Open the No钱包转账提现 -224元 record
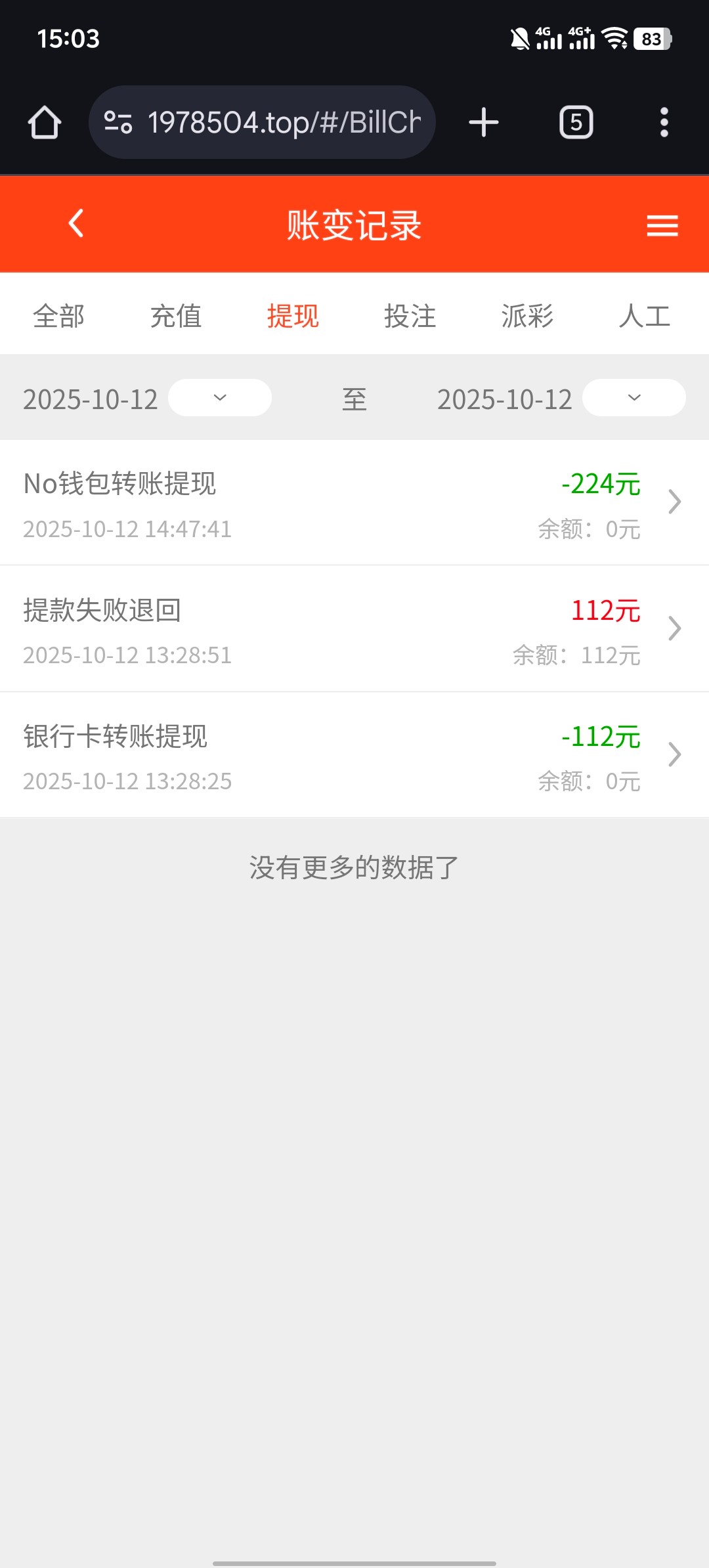The width and height of the screenshot is (709, 1568). point(354,503)
